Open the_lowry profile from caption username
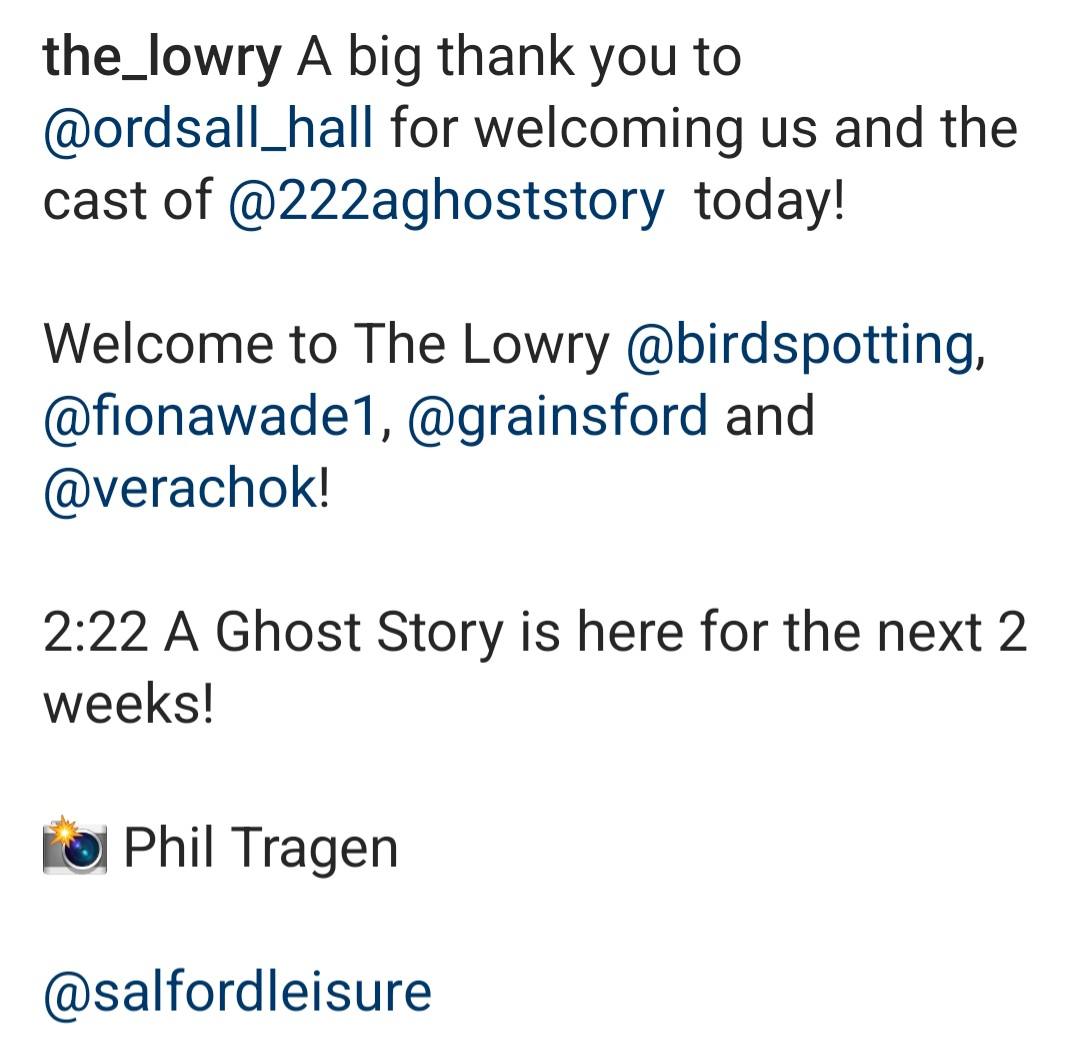Viewport: 1080px width, 1049px height. (x=161, y=60)
